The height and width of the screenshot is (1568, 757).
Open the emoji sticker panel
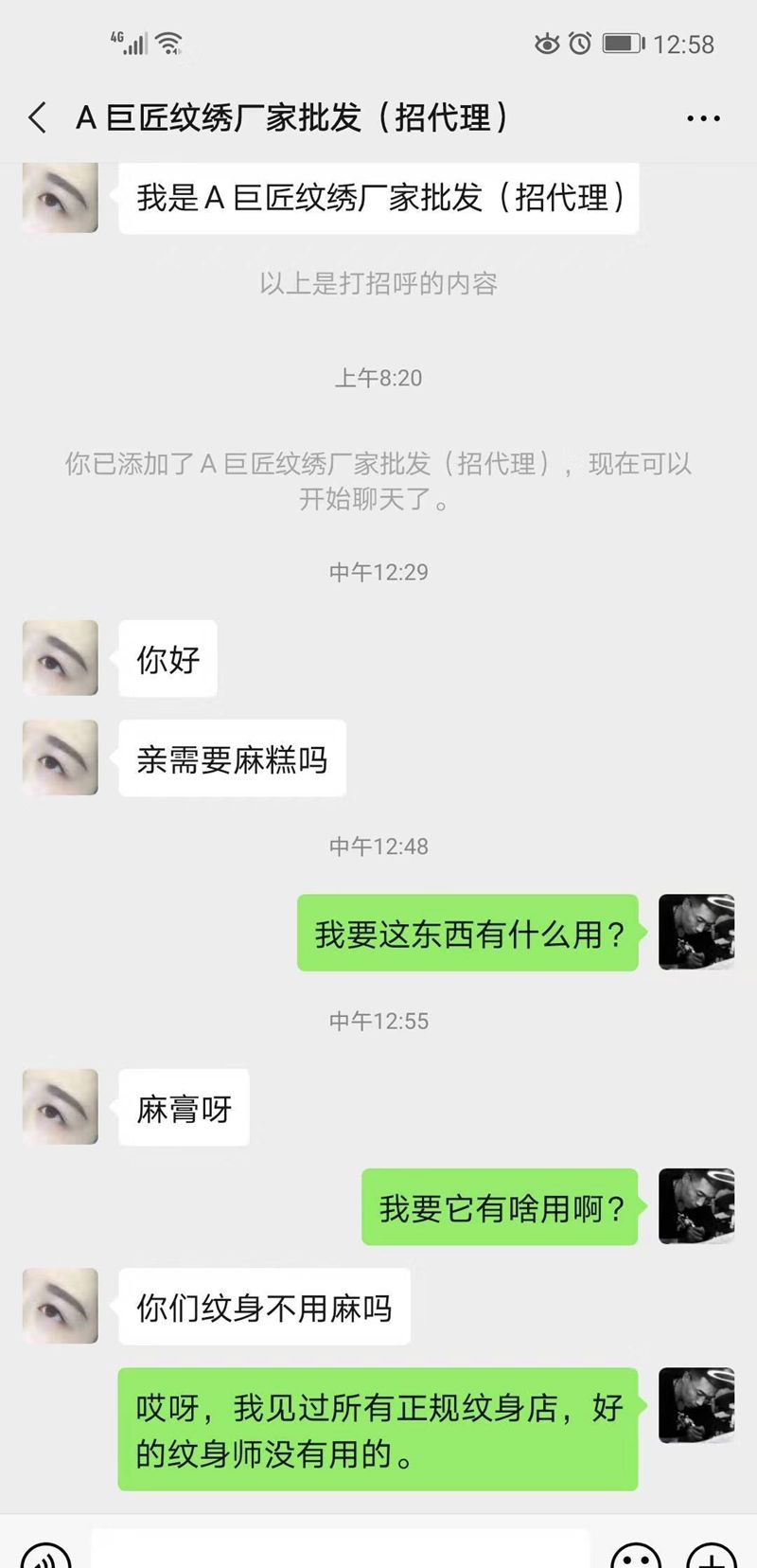coord(636,1553)
